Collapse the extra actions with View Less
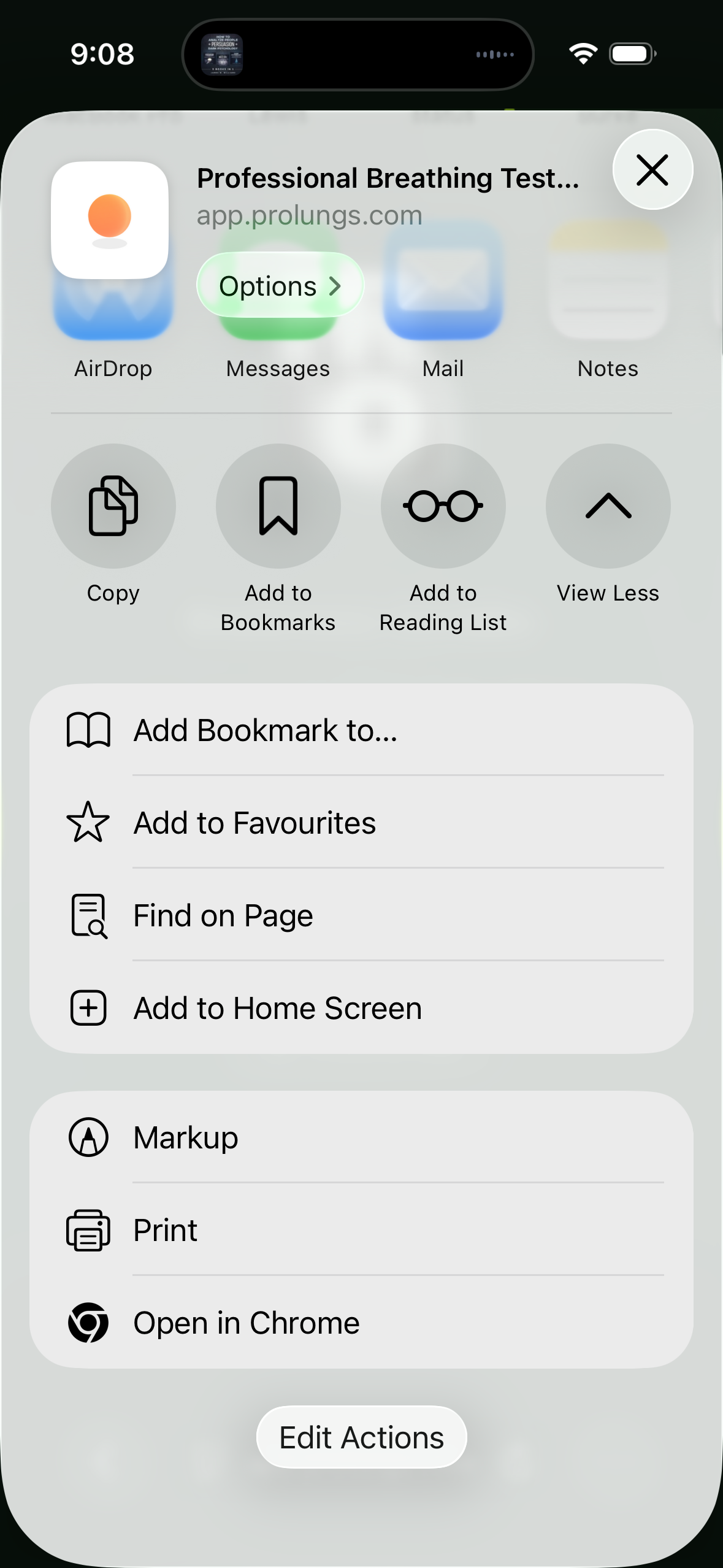The height and width of the screenshot is (1568, 723). 606,504
